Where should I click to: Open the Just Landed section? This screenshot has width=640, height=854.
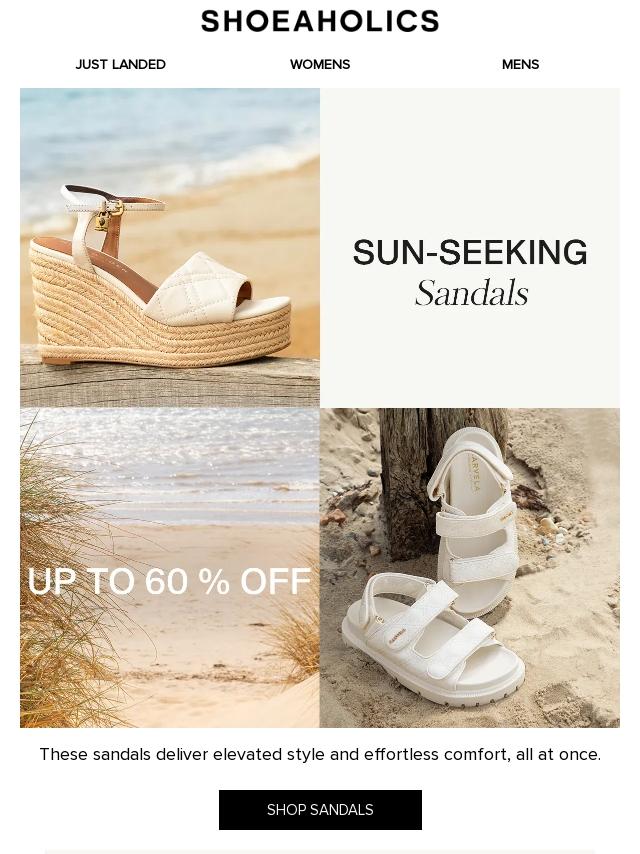(x=120, y=64)
